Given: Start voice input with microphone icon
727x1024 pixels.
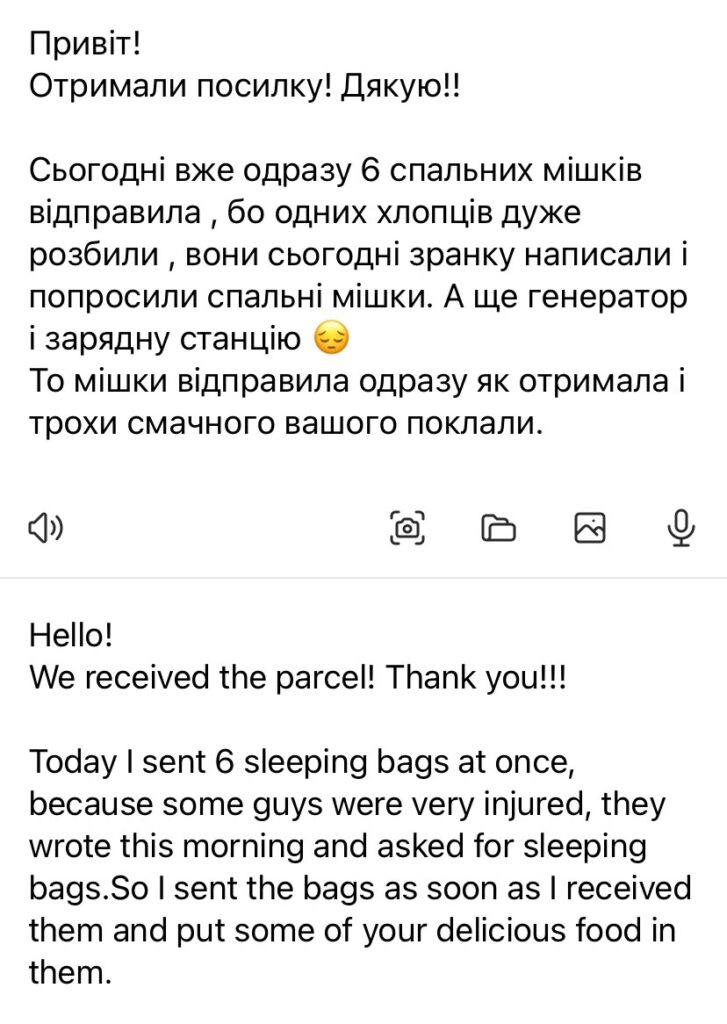Looking at the screenshot, I should pos(681,527).
